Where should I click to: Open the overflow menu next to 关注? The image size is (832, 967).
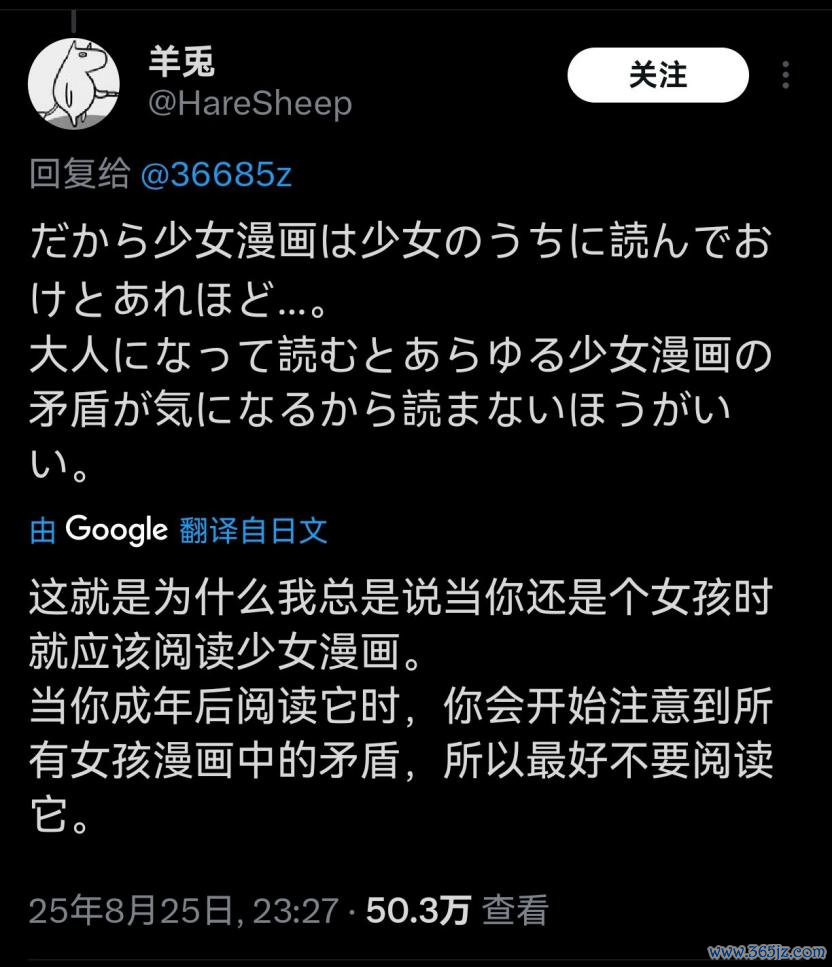786,76
